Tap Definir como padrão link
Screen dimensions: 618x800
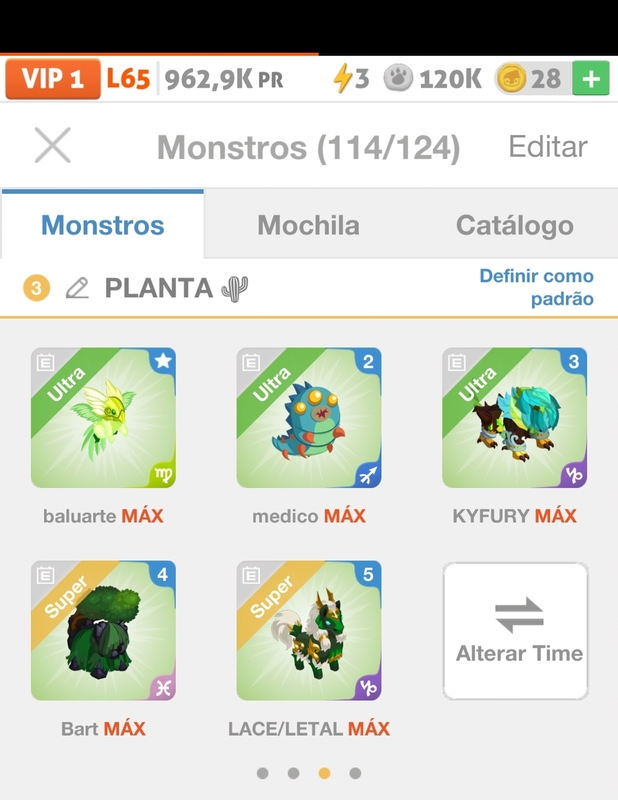(537, 287)
